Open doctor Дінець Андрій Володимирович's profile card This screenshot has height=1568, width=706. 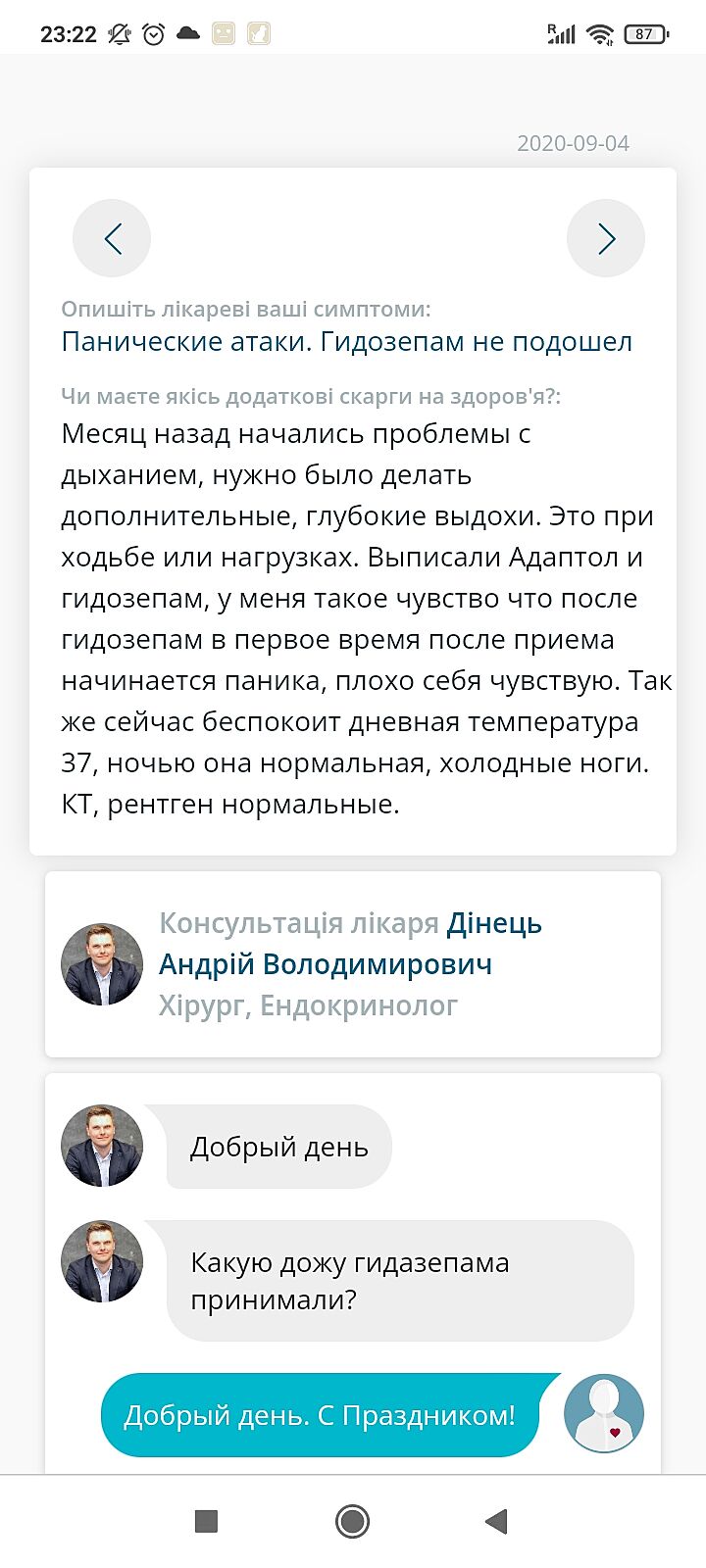(352, 963)
